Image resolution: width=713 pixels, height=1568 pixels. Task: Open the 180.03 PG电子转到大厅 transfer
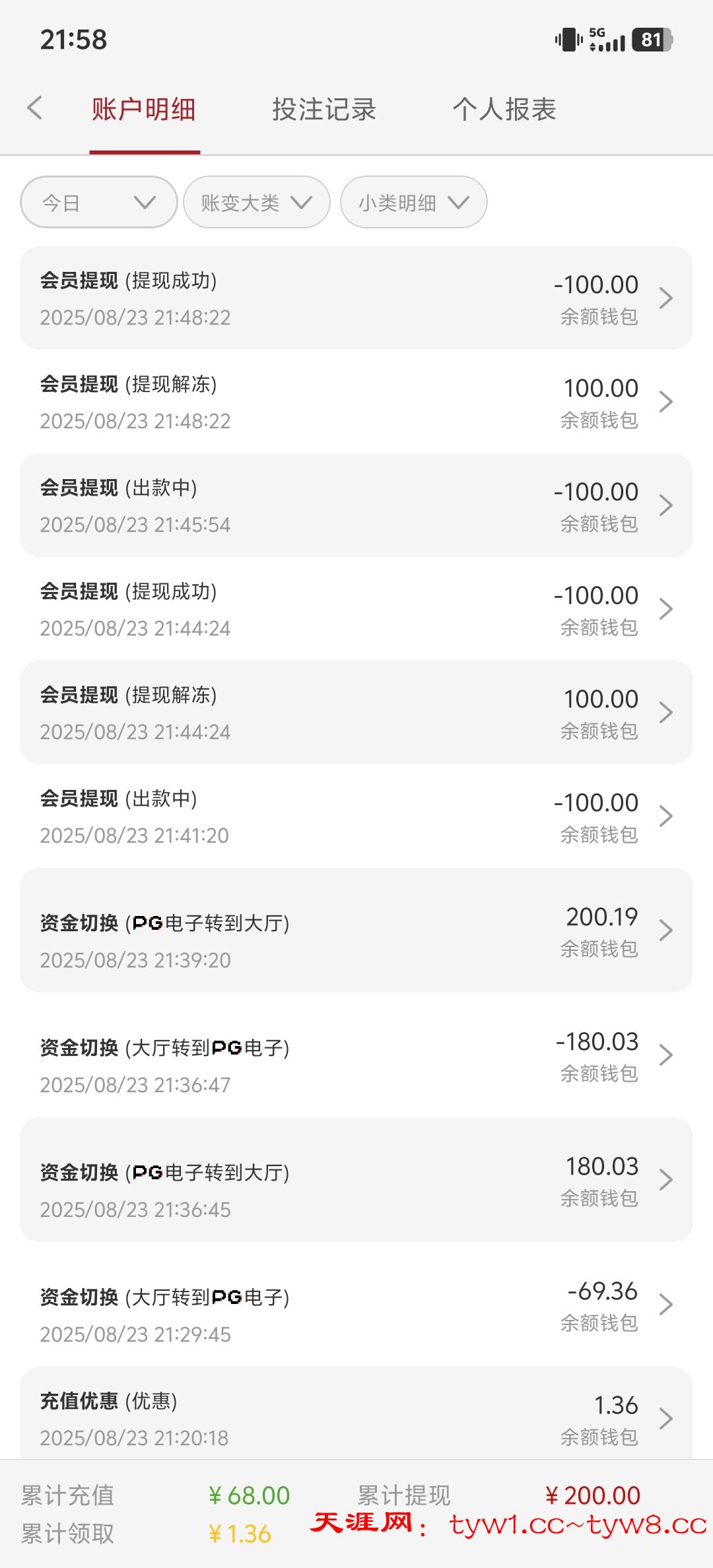pyautogui.click(x=356, y=1180)
